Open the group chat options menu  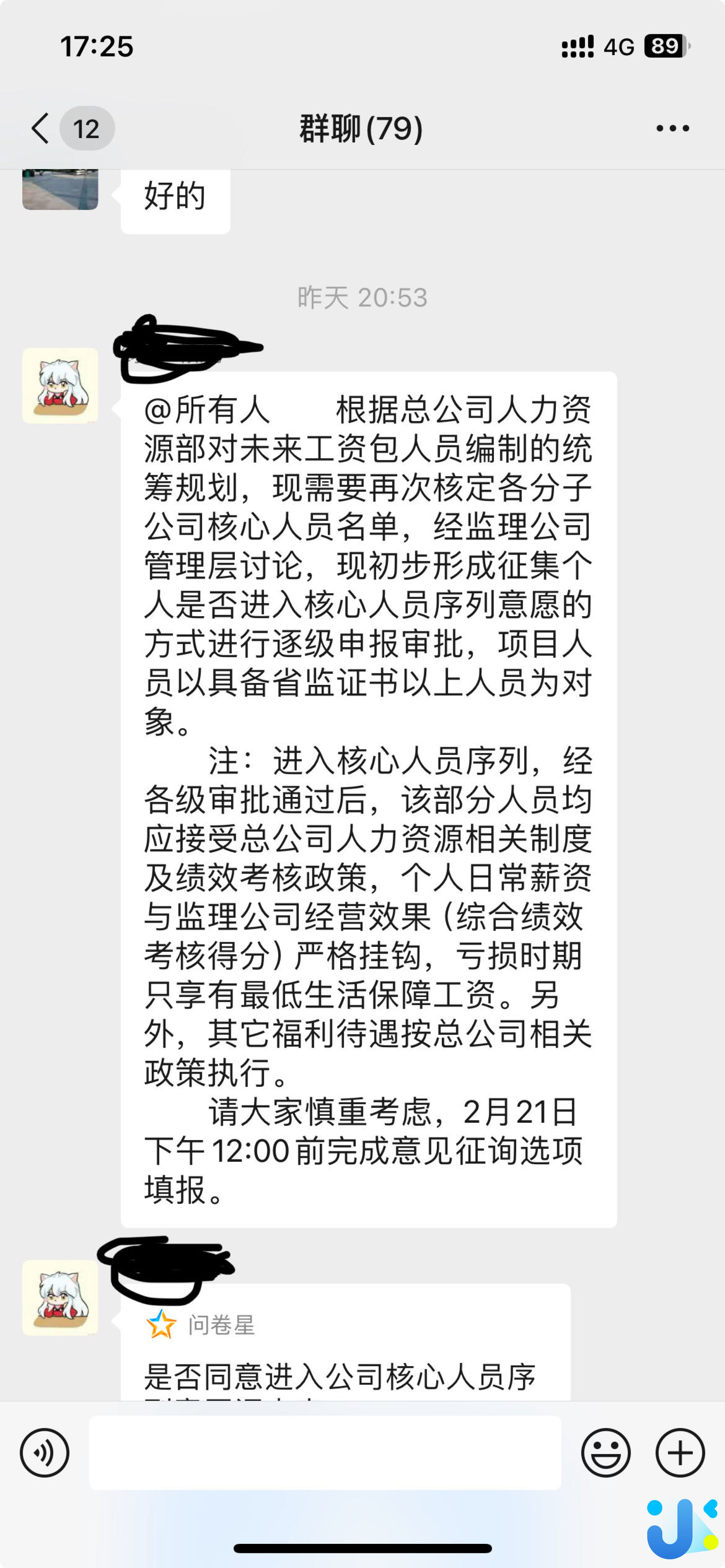(x=673, y=128)
